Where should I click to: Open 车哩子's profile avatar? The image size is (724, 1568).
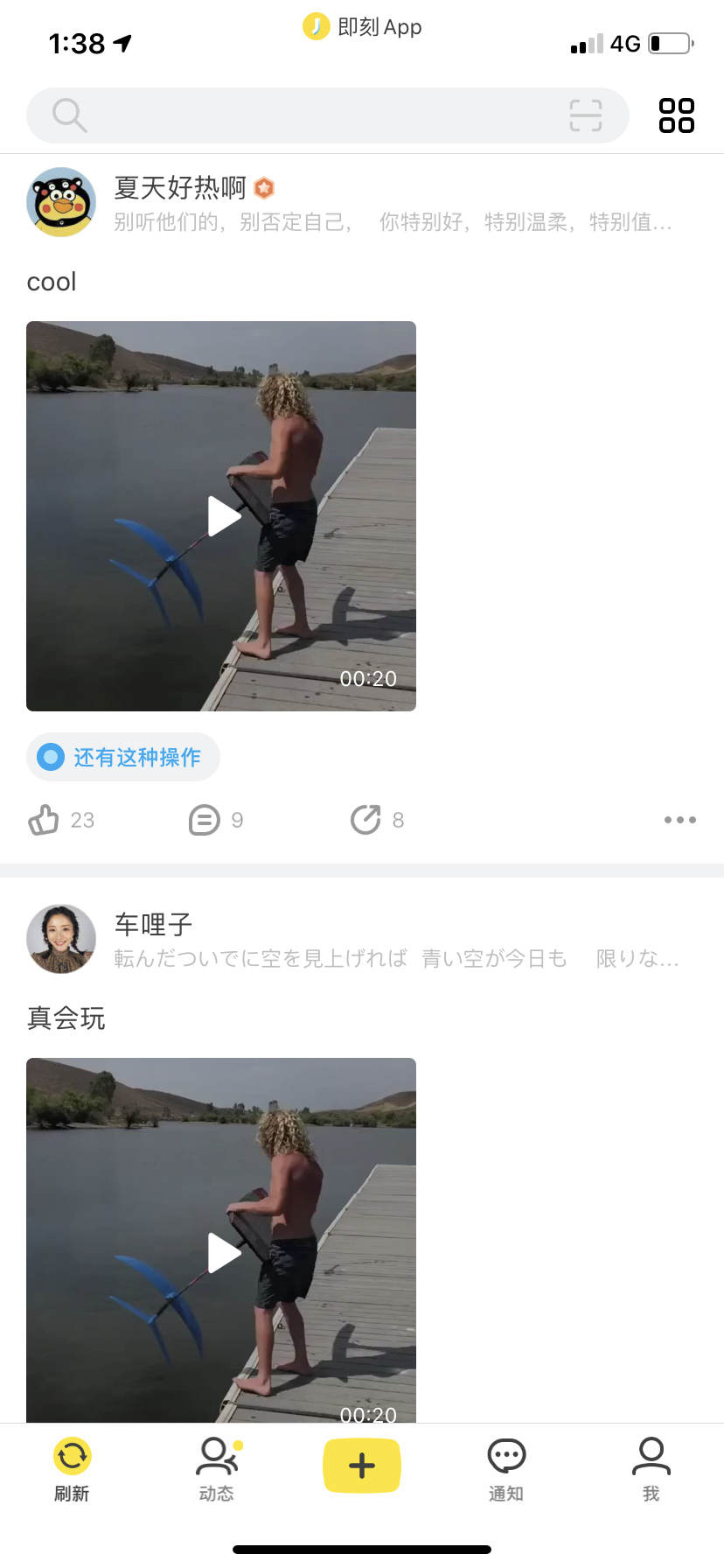(61, 939)
